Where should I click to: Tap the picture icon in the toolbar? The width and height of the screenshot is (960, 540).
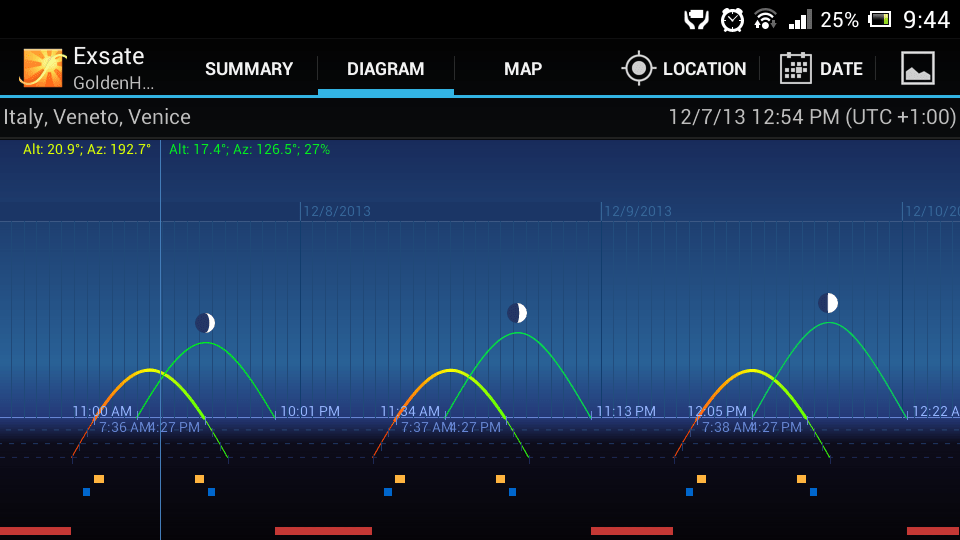click(x=917, y=69)
